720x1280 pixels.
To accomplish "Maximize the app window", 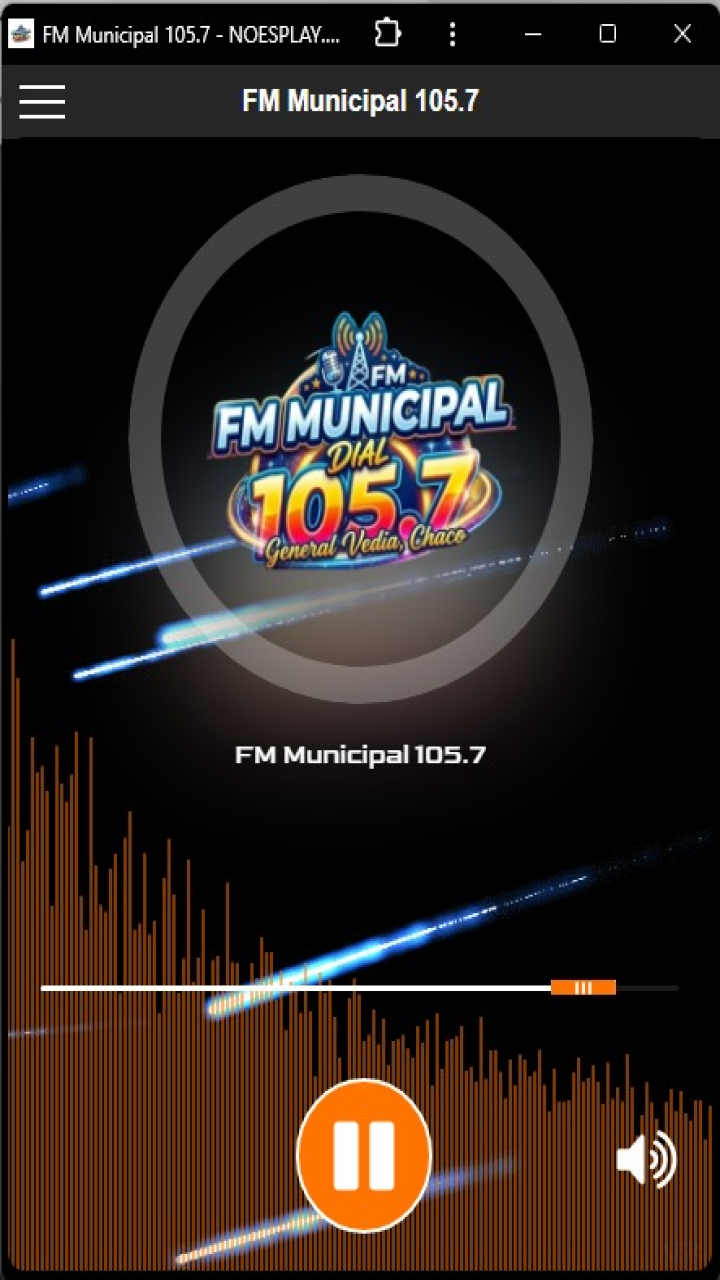I will coord(607,34).
